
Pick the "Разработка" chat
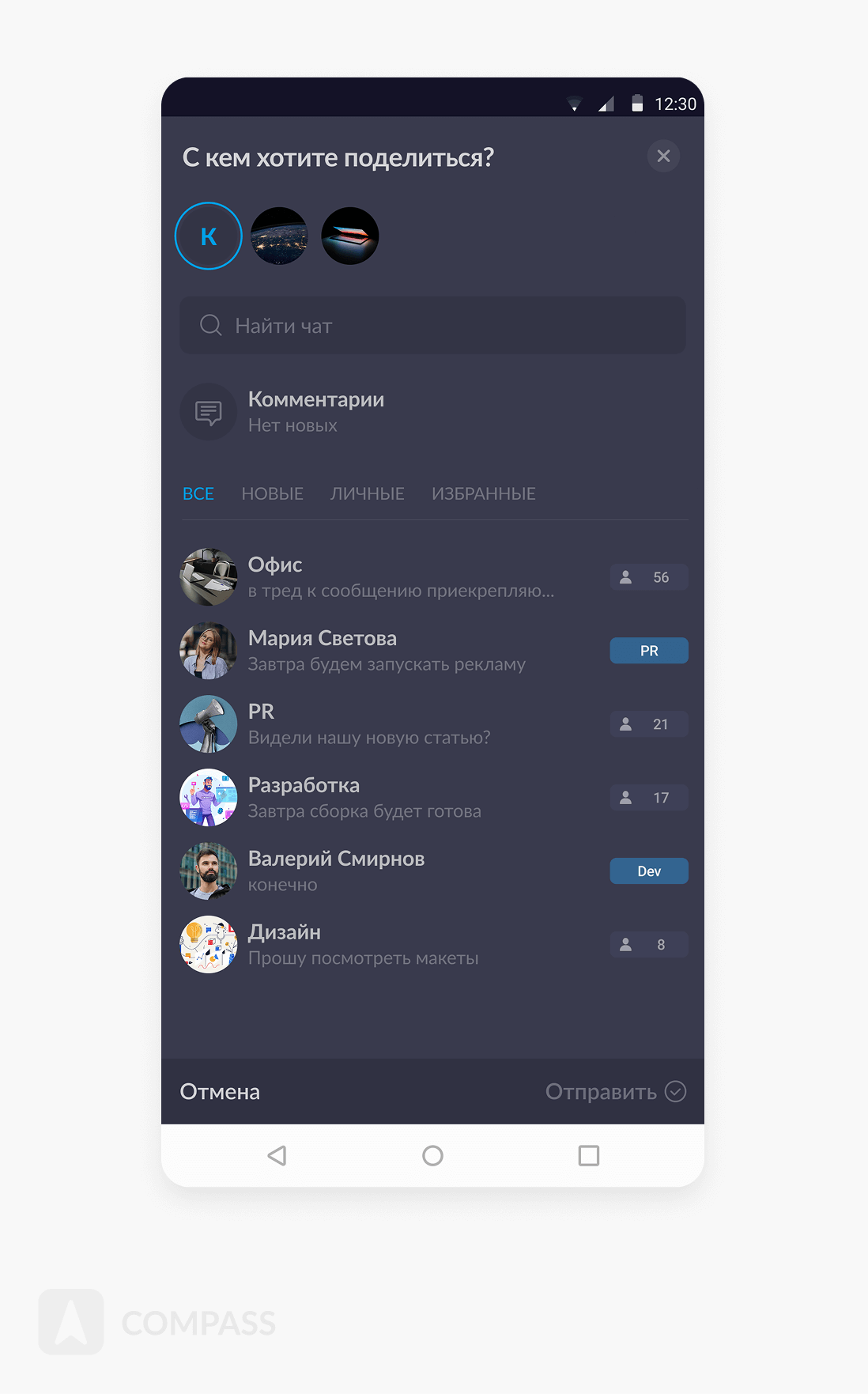click(x=364, y=798)
